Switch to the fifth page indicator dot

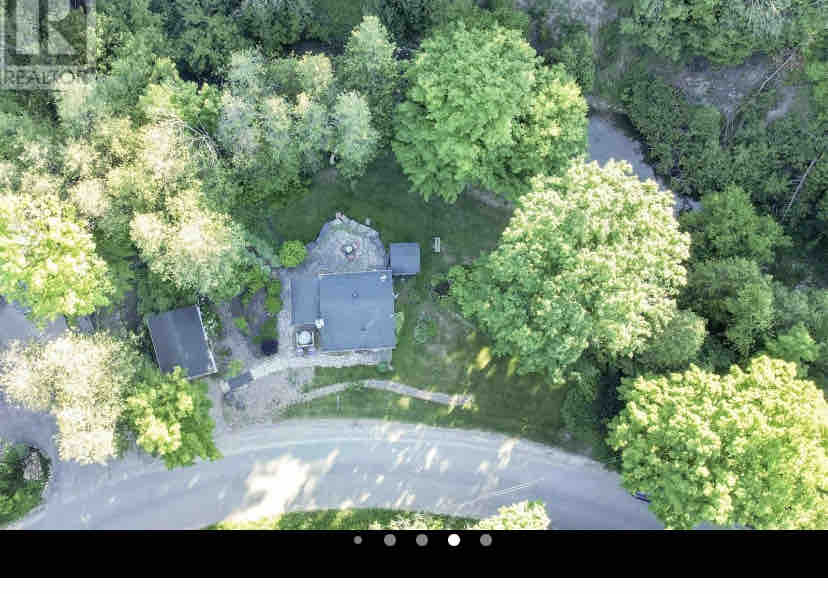486,540
